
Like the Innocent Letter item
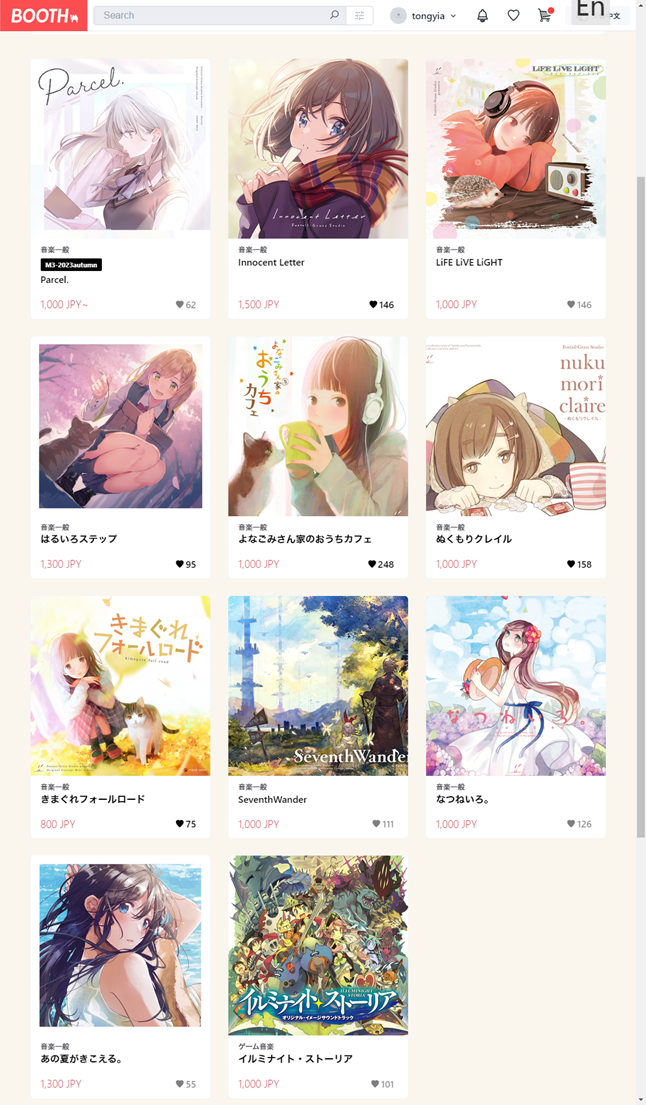click(x=374, y=305)
